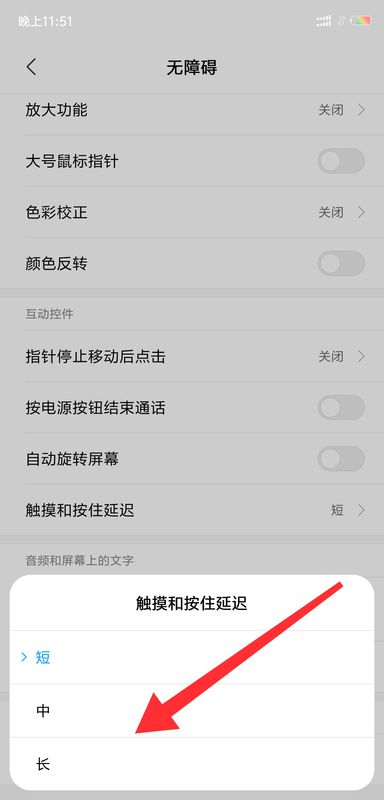The height and width of the screenshot is (800, 384).
Task: Tap the 触摸和按住延迟 settings row
Action: (x=192, y=510)
